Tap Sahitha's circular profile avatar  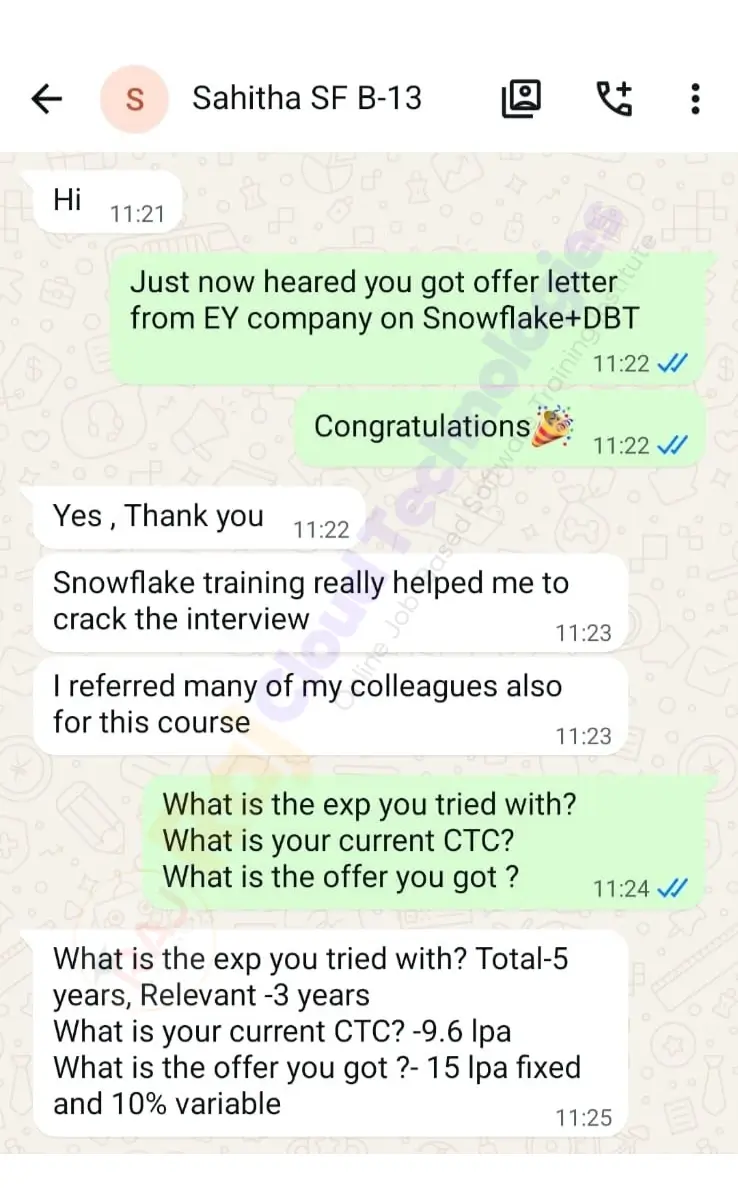tap(135, 98)
